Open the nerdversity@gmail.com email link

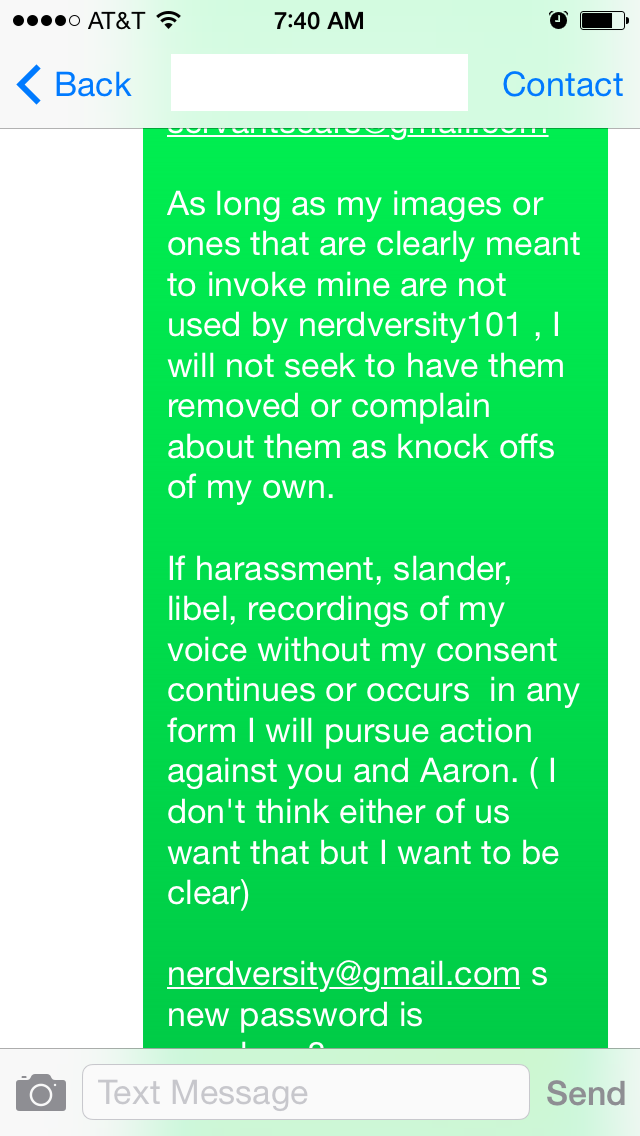click(343, 975)
